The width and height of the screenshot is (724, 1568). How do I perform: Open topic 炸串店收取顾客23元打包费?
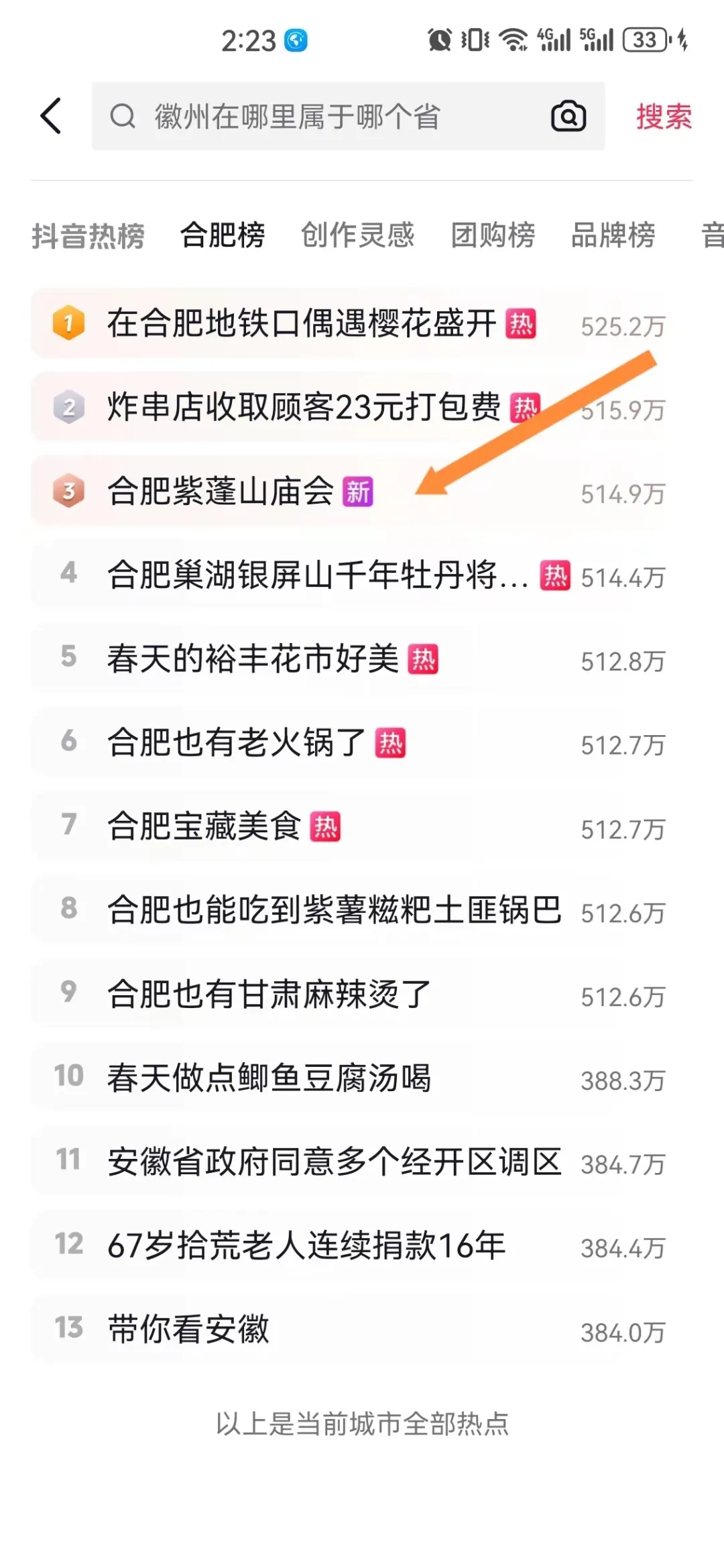(303, 407)
